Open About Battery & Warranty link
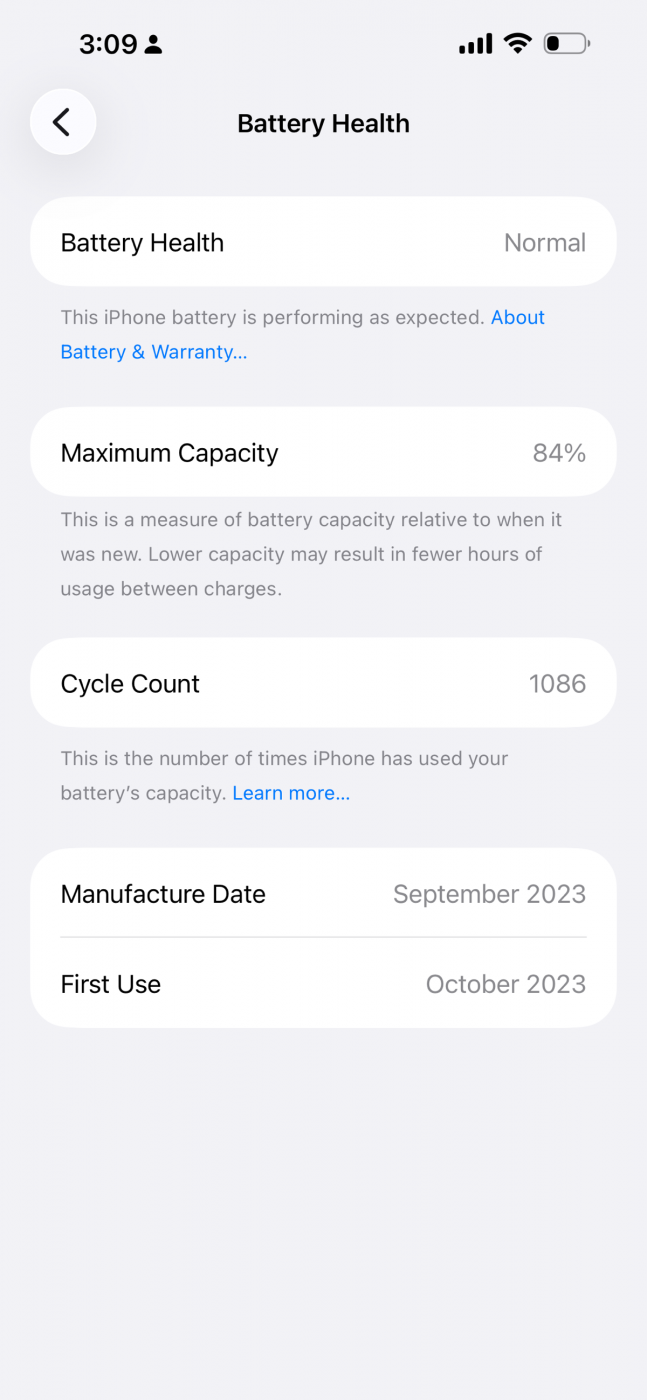The image size is (647, 1400). click(153, 352)
